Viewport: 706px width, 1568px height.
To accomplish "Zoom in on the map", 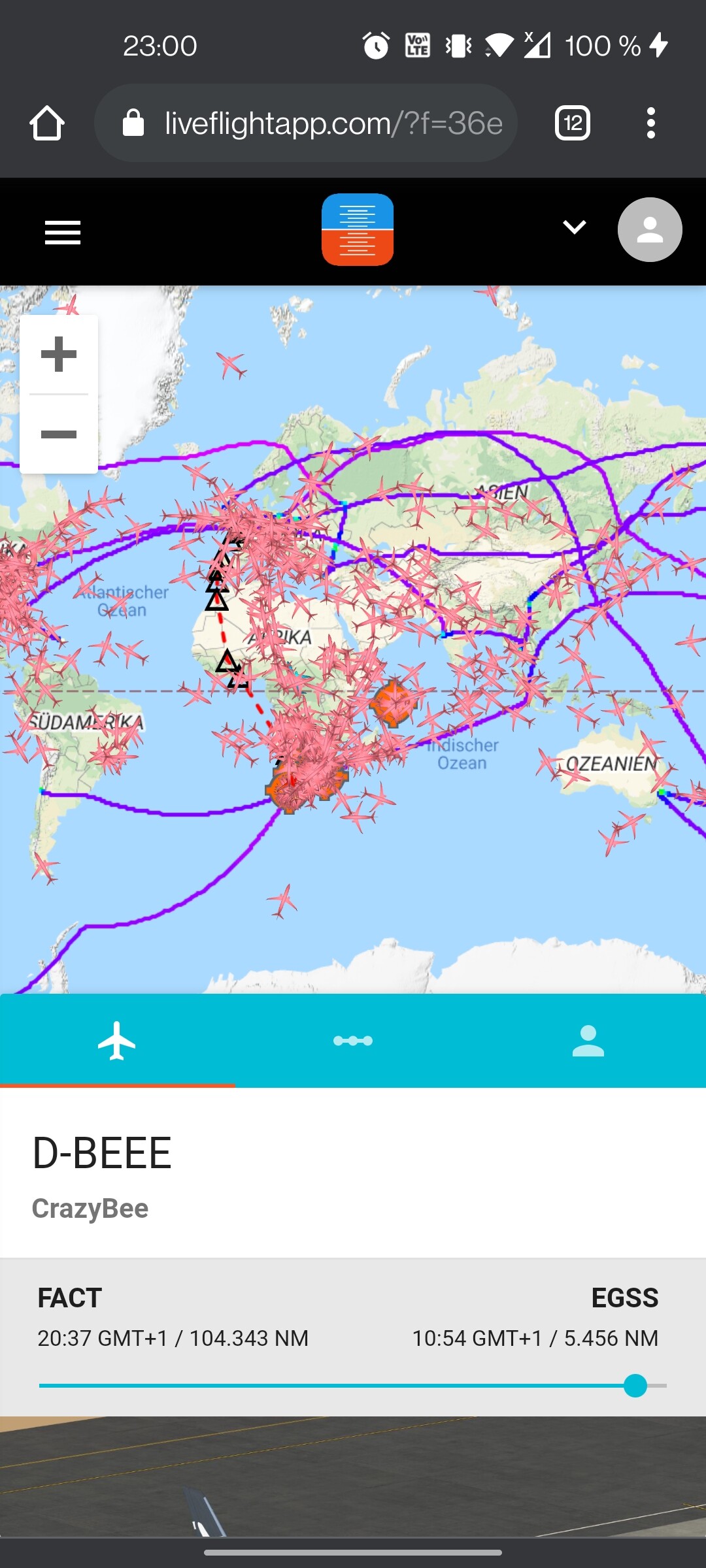I will [x=59, y=355].
